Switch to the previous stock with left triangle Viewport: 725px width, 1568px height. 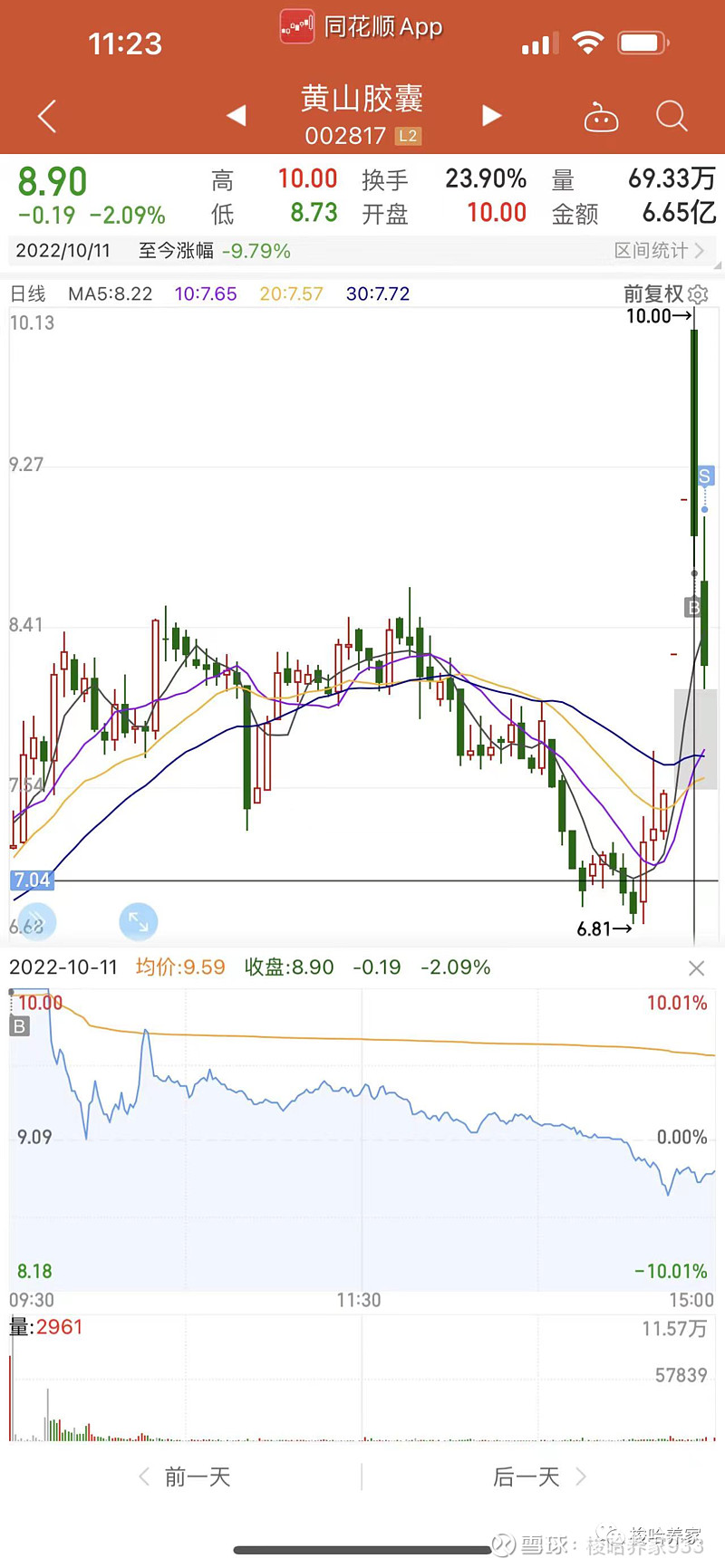point(237,115)
